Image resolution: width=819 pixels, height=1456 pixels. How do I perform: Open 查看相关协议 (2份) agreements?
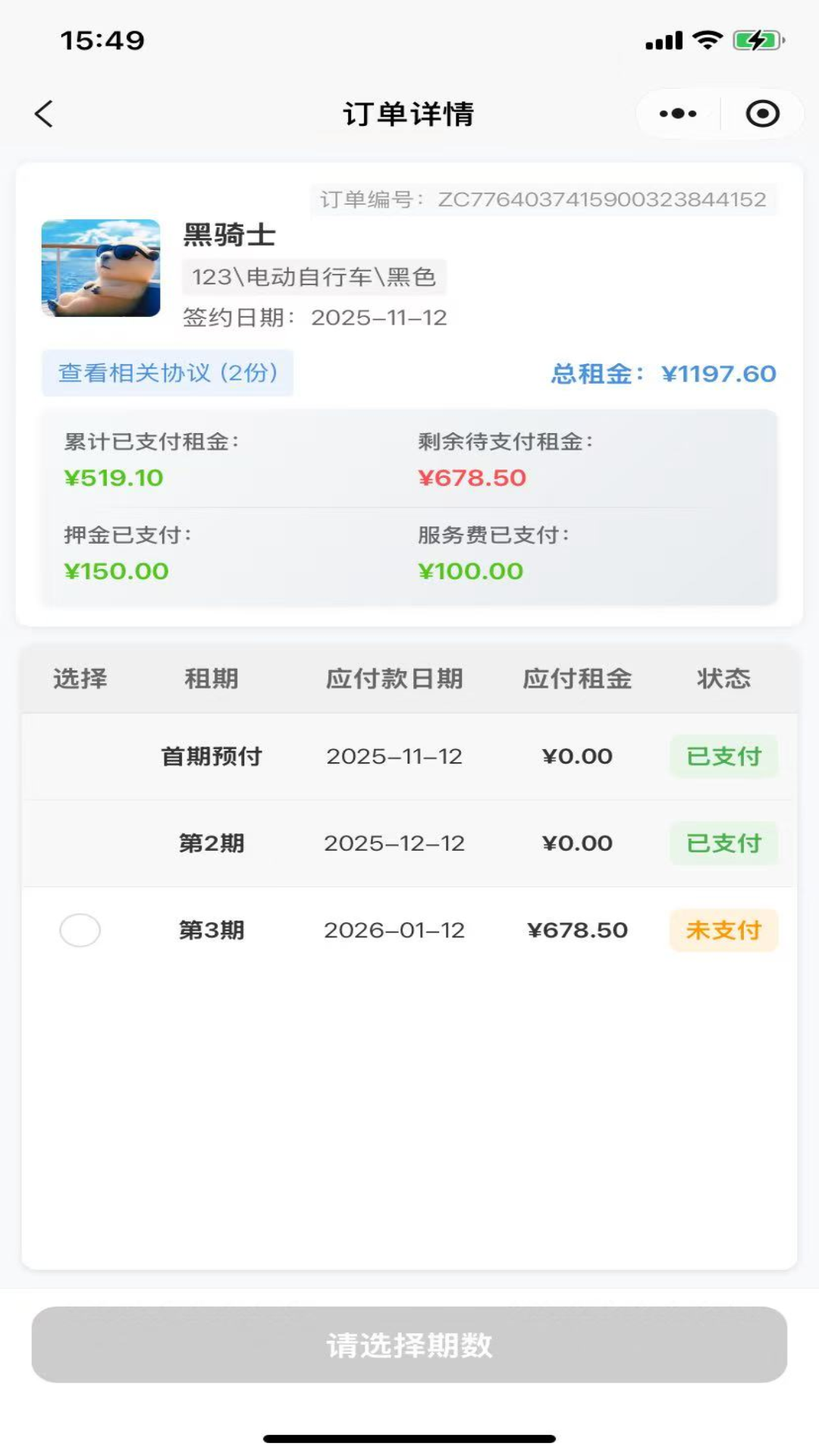click(168, 373)
